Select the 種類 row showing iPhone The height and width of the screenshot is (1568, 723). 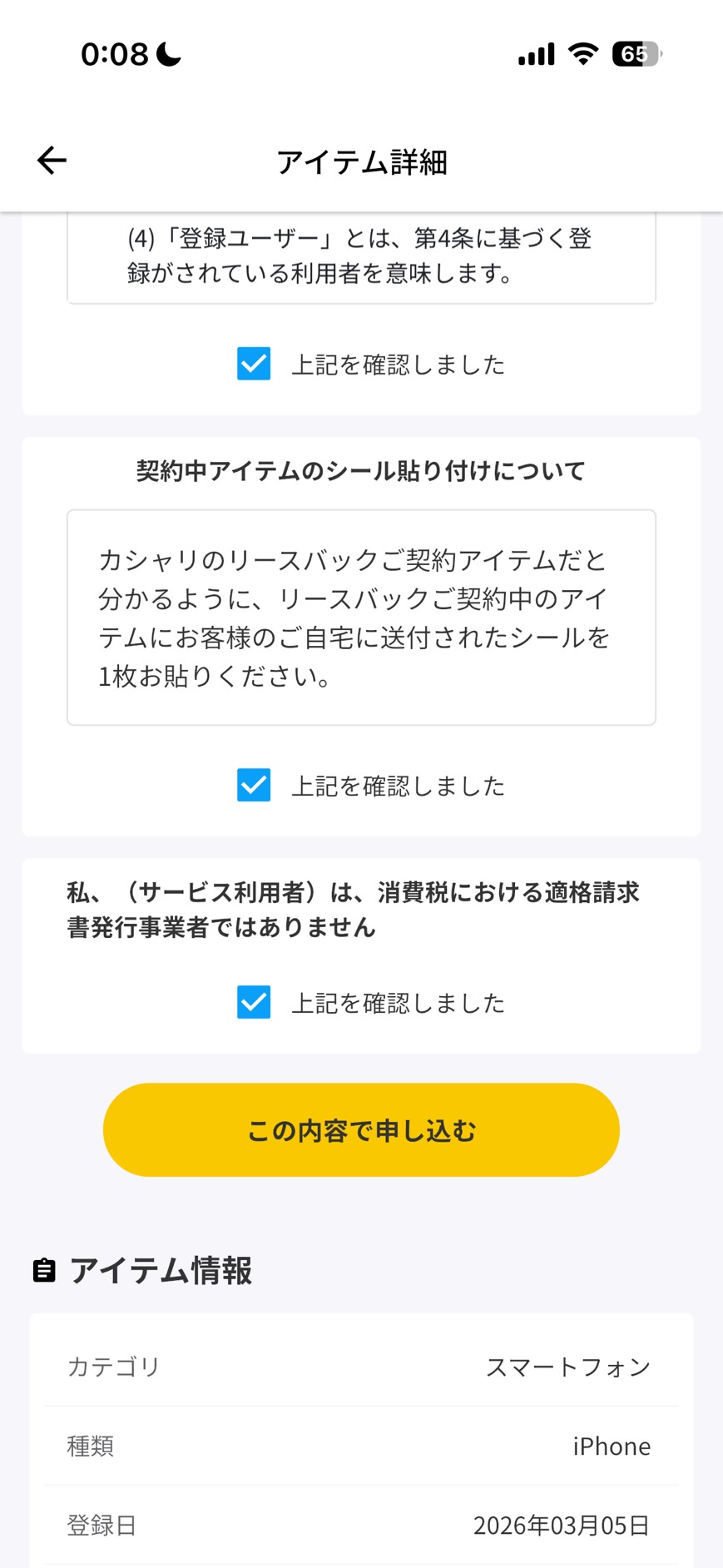click(x=360, y=1446)
